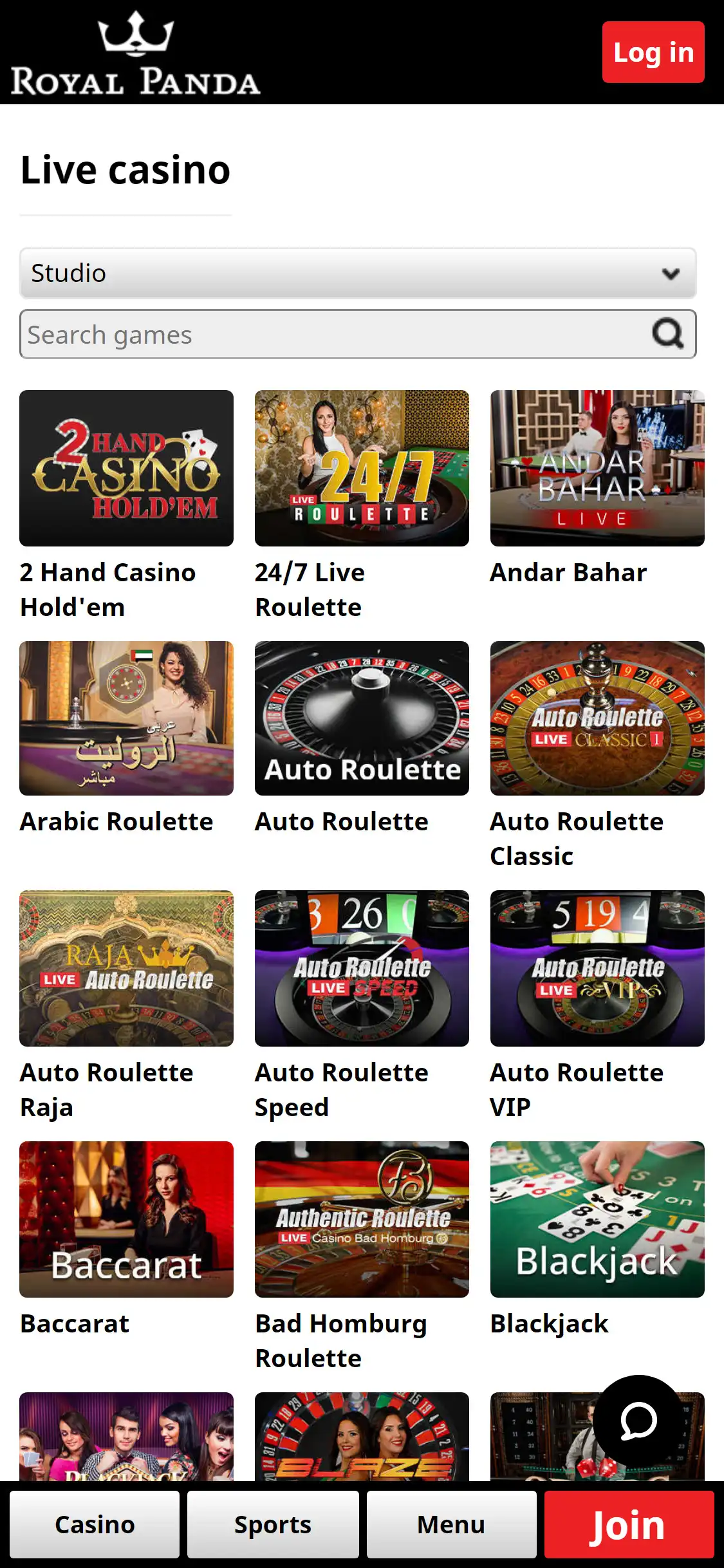Open 24/7 Live Roulette game
Viewport: 724px width, 1568px height.
coord(362,469)
